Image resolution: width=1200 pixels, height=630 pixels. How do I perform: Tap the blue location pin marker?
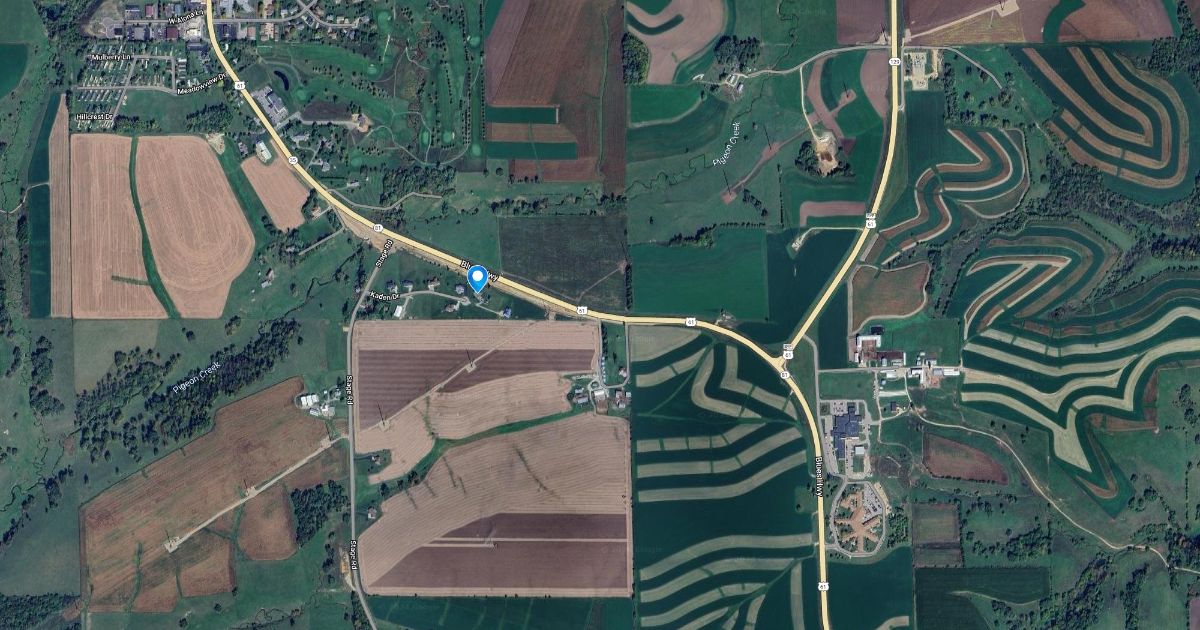coord(478,277)
